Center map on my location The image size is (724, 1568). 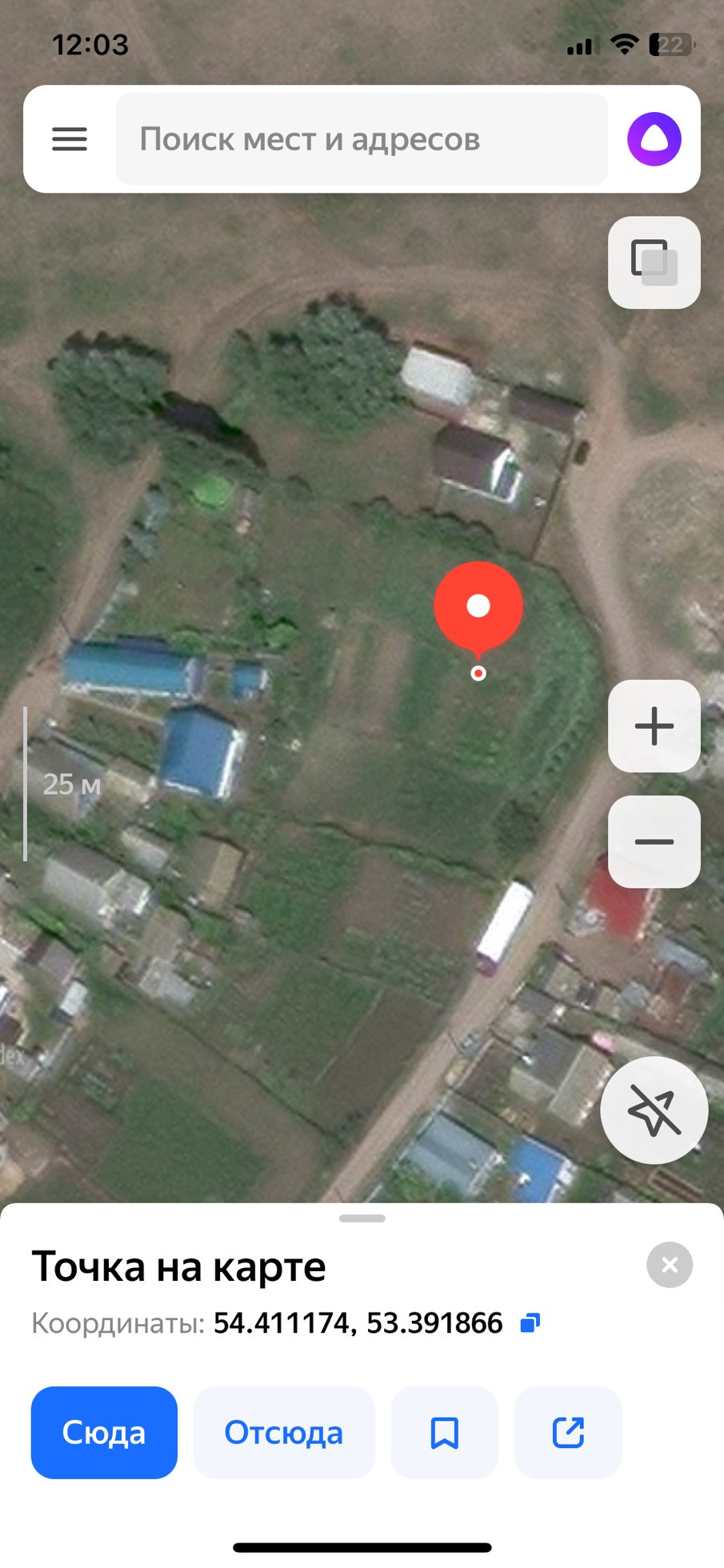(x=654, y=1110)
